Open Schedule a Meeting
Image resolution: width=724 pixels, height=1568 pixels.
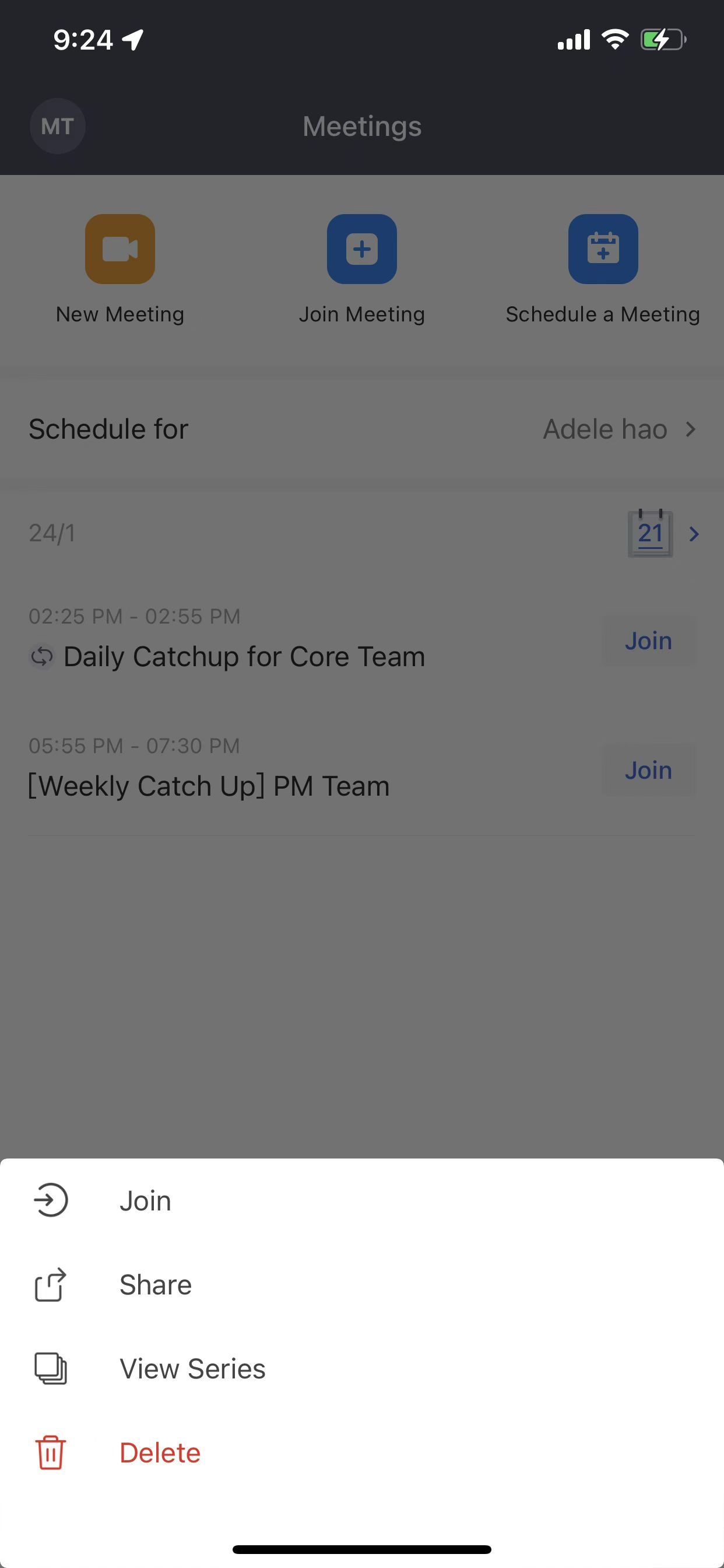[x=603, y=249]
